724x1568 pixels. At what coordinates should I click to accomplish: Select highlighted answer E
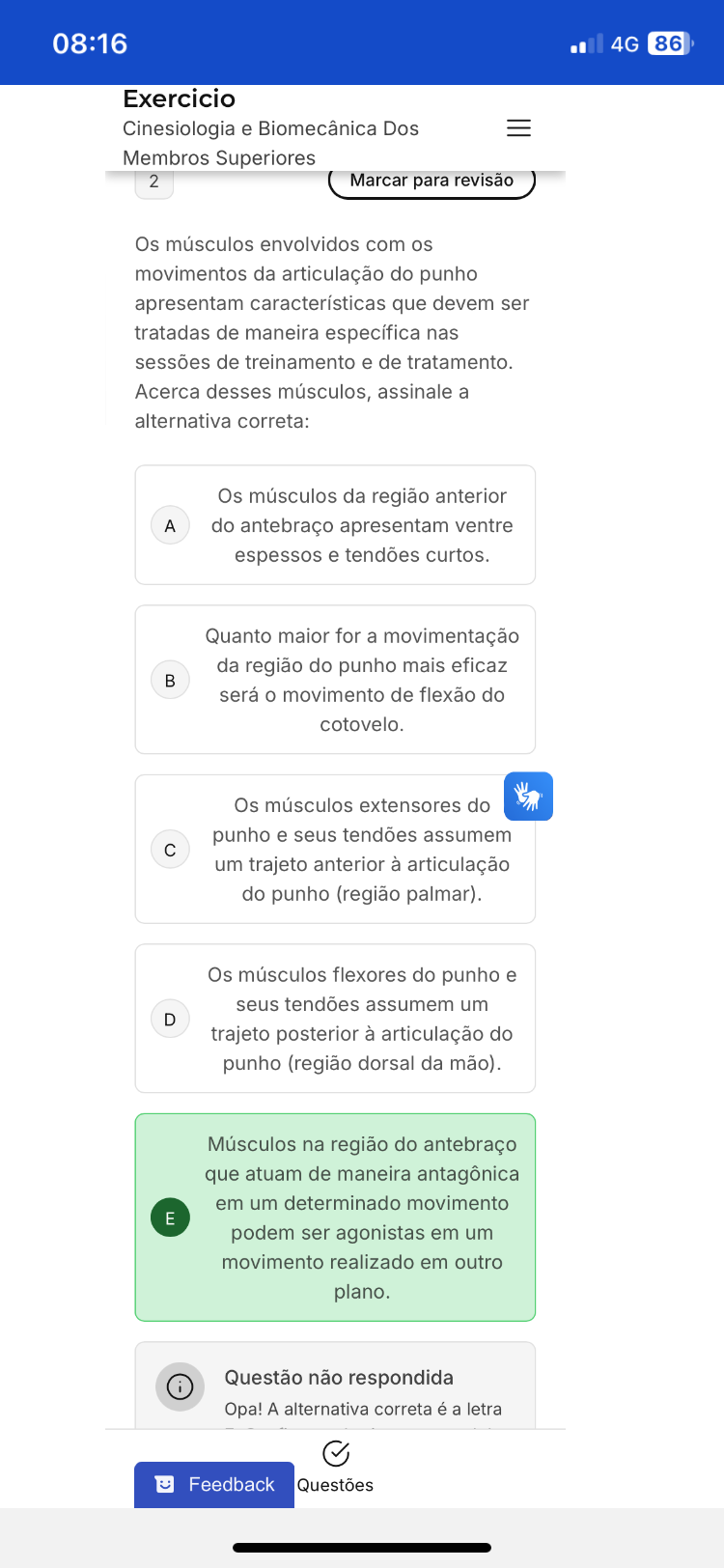click(335, 1218)
